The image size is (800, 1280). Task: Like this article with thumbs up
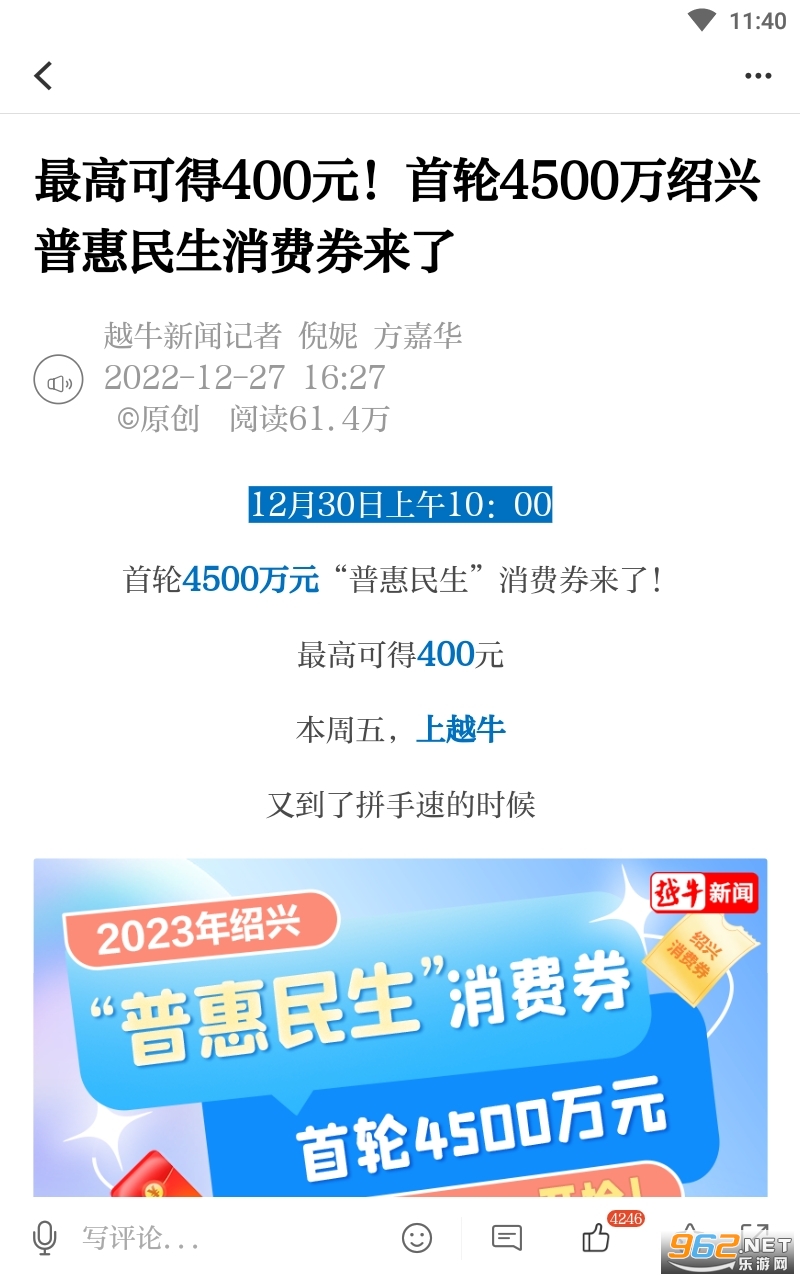(597, 1238)
